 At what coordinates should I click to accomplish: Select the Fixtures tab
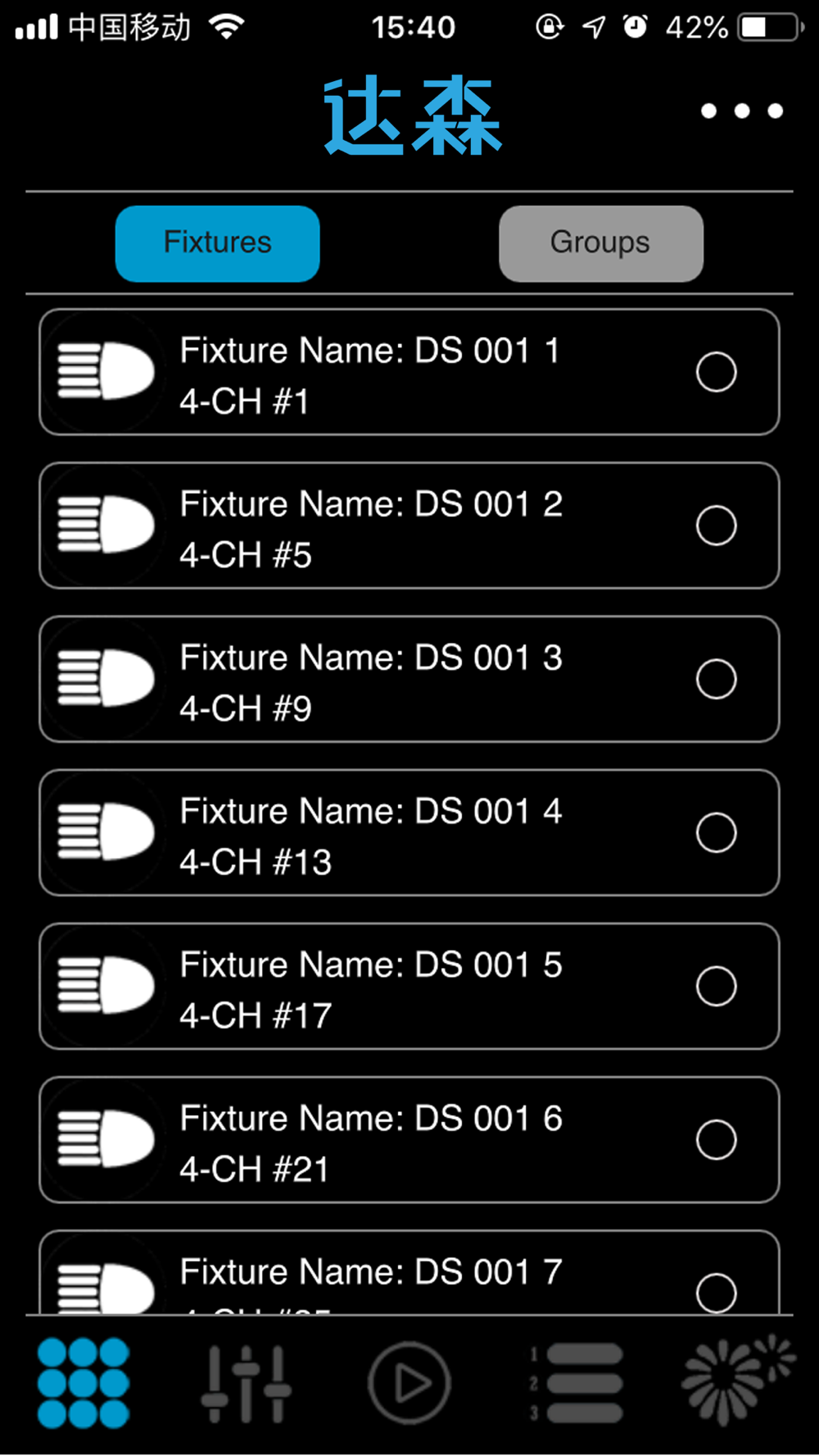(218, 243)
